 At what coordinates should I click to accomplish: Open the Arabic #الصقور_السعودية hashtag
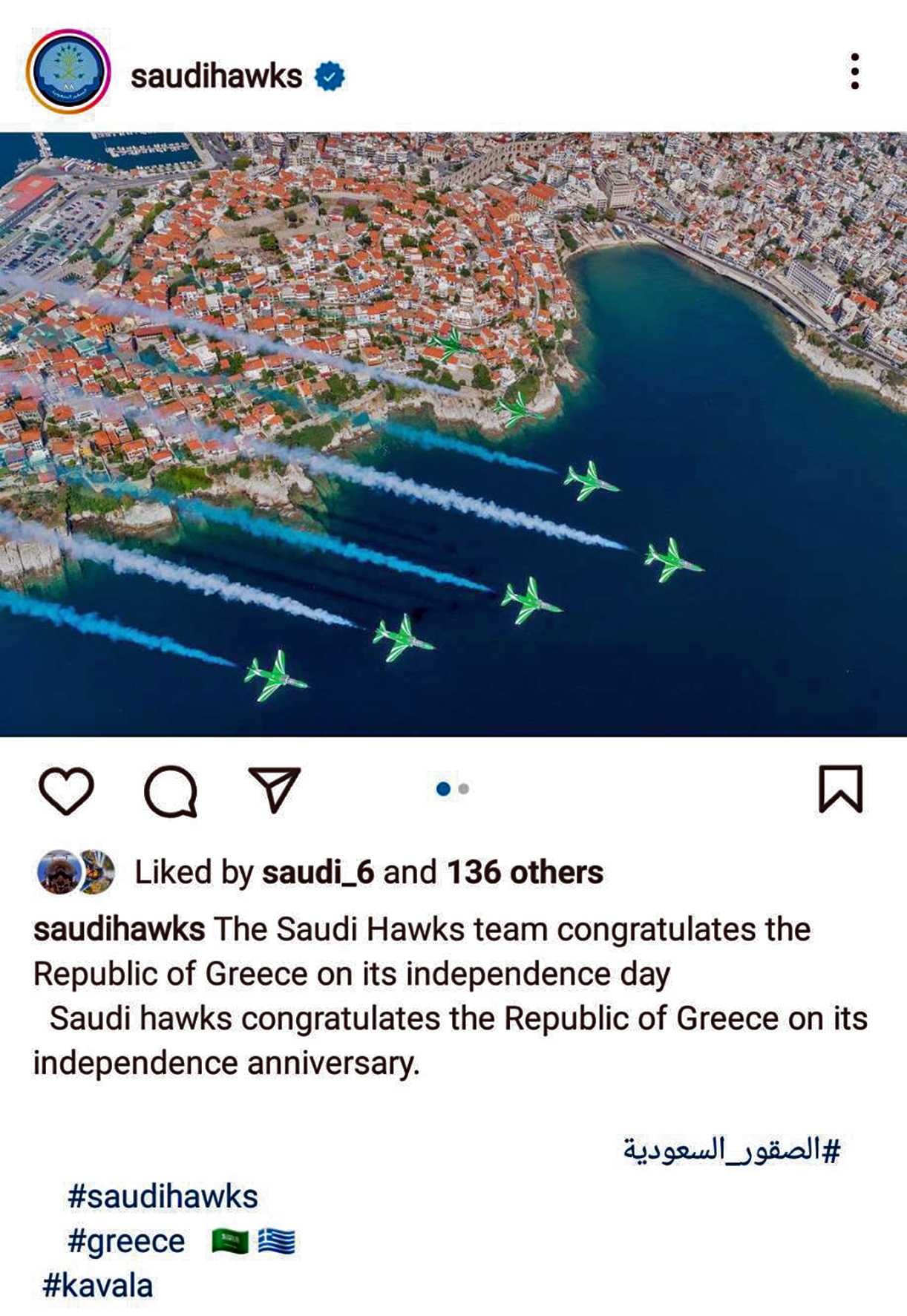coord(731,1150)
